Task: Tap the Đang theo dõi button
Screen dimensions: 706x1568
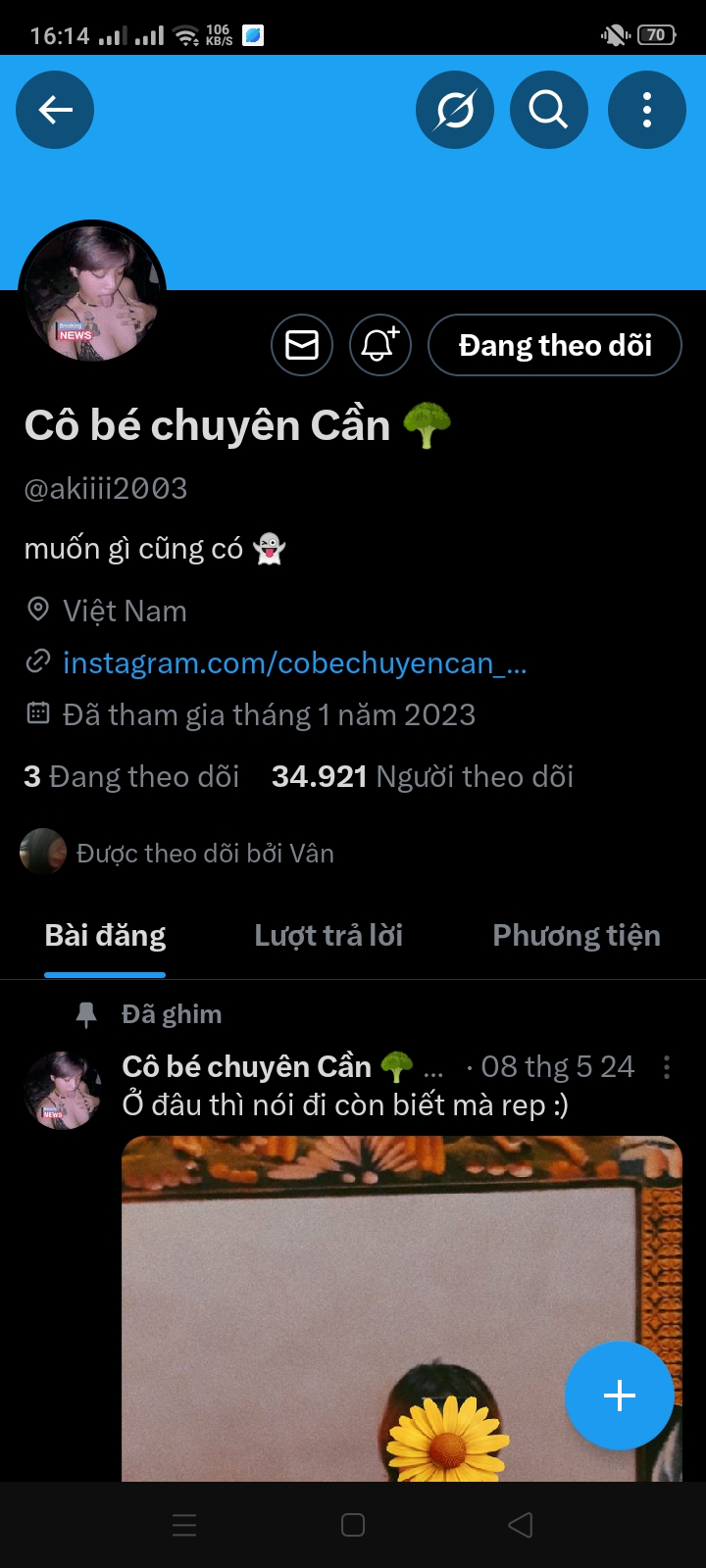Action: tap(555, 345)
